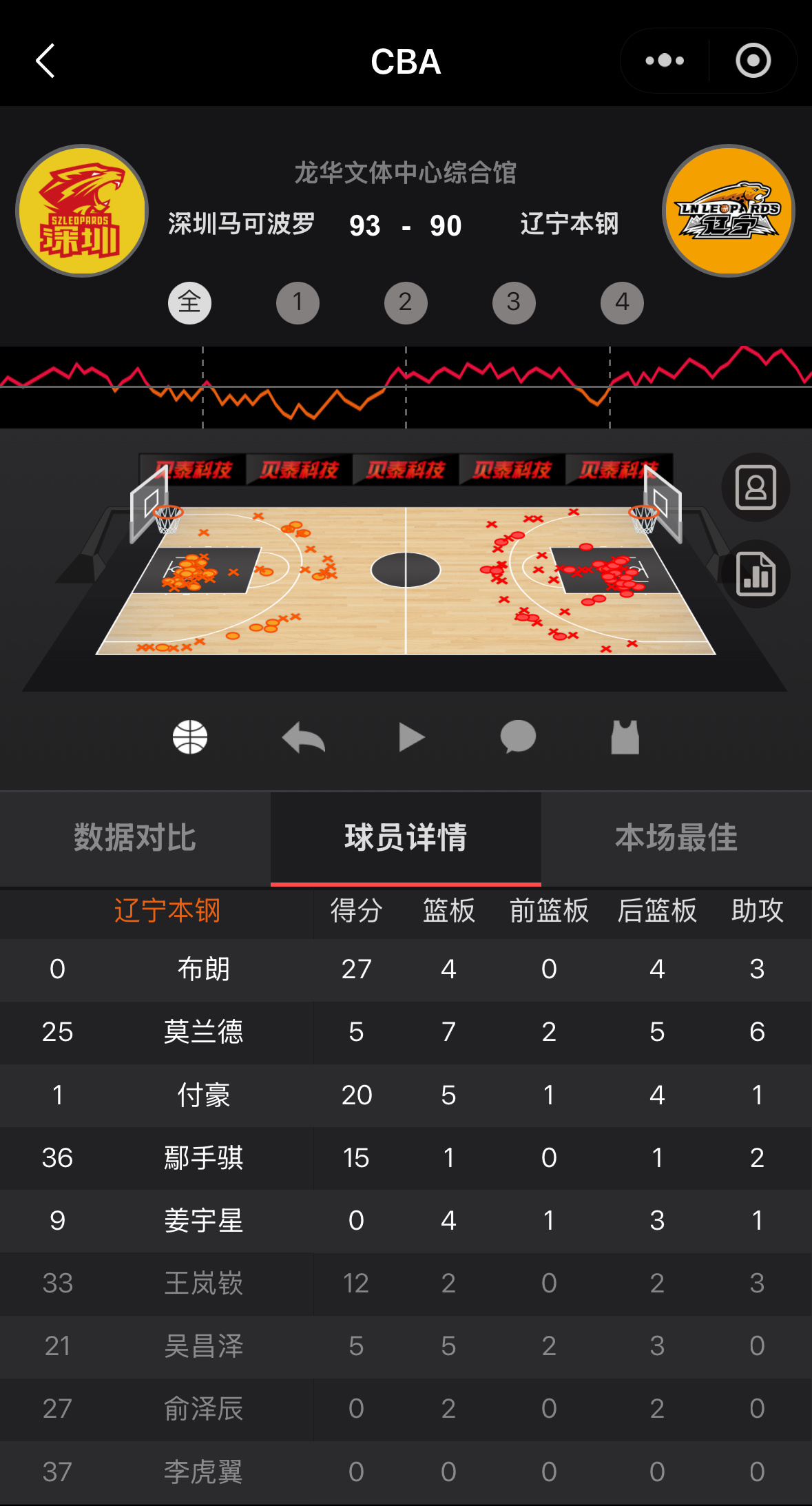Enable the 全 full-game filter

click(x=189, y=302)
